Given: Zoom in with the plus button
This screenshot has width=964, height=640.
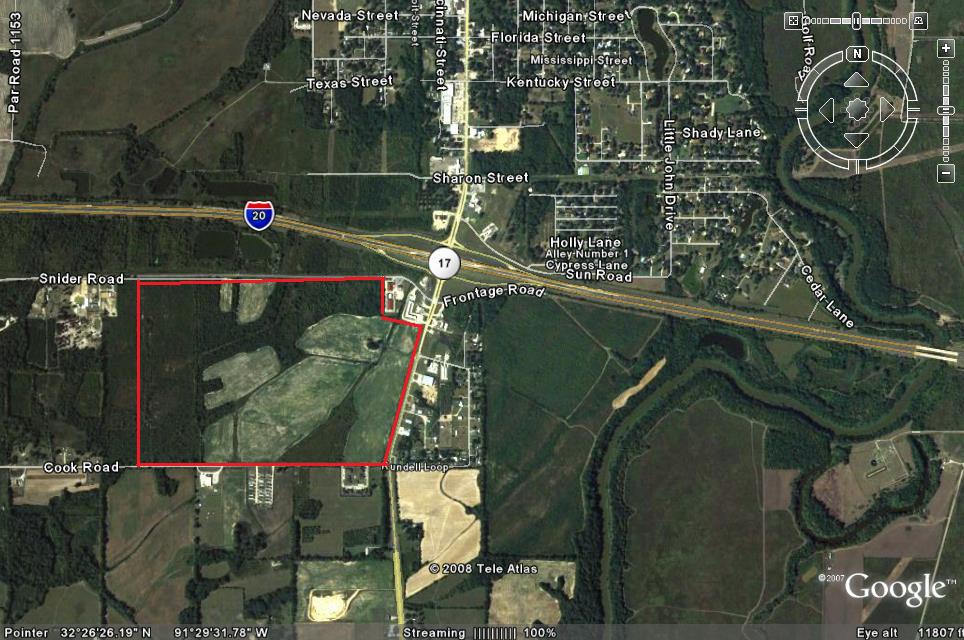Looking at the screenshot, I should pyautogui.click(x=946, y=45).
